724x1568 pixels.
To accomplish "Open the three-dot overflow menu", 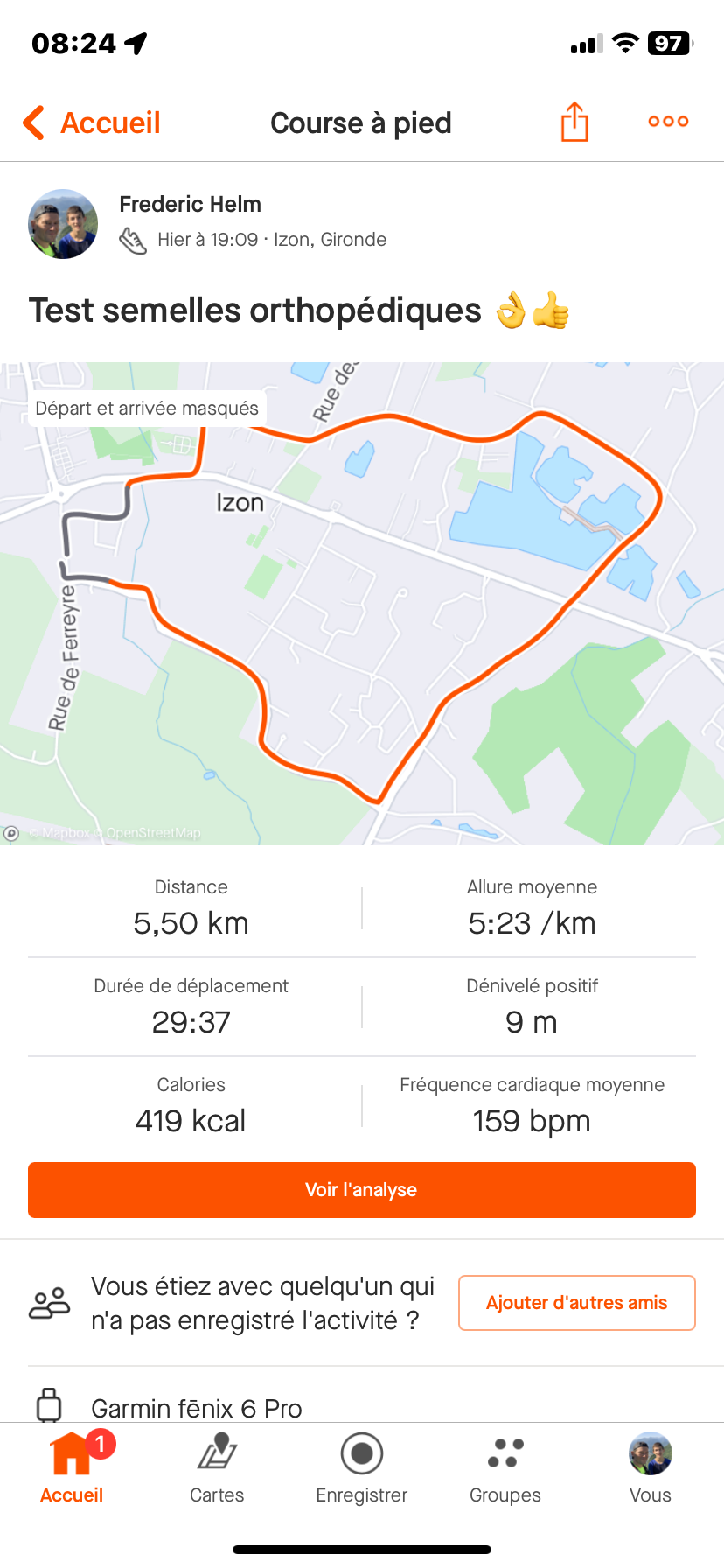I will [668, 122].
